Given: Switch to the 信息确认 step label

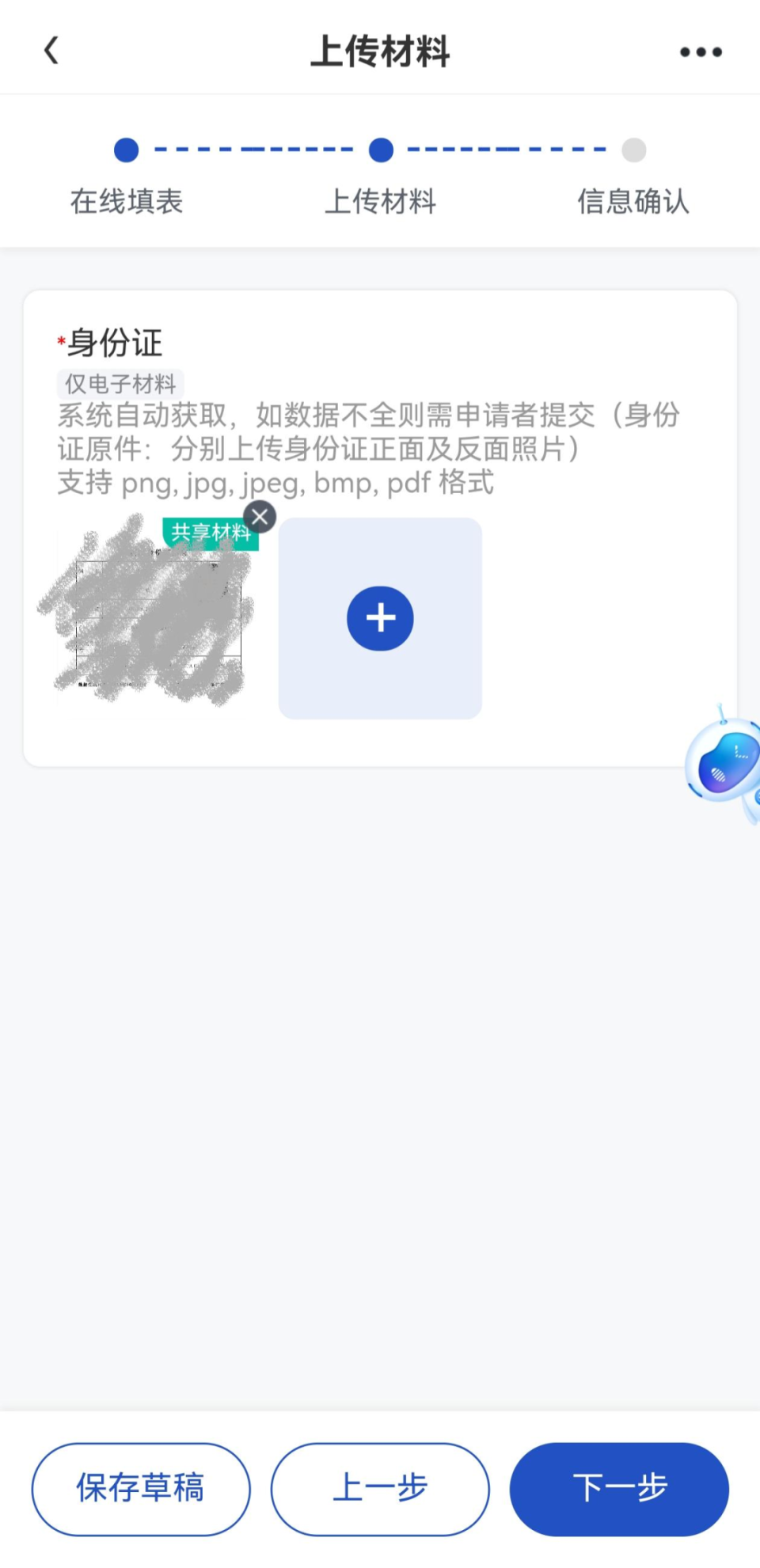Looking at the screenshot, I should click(633, 202).
